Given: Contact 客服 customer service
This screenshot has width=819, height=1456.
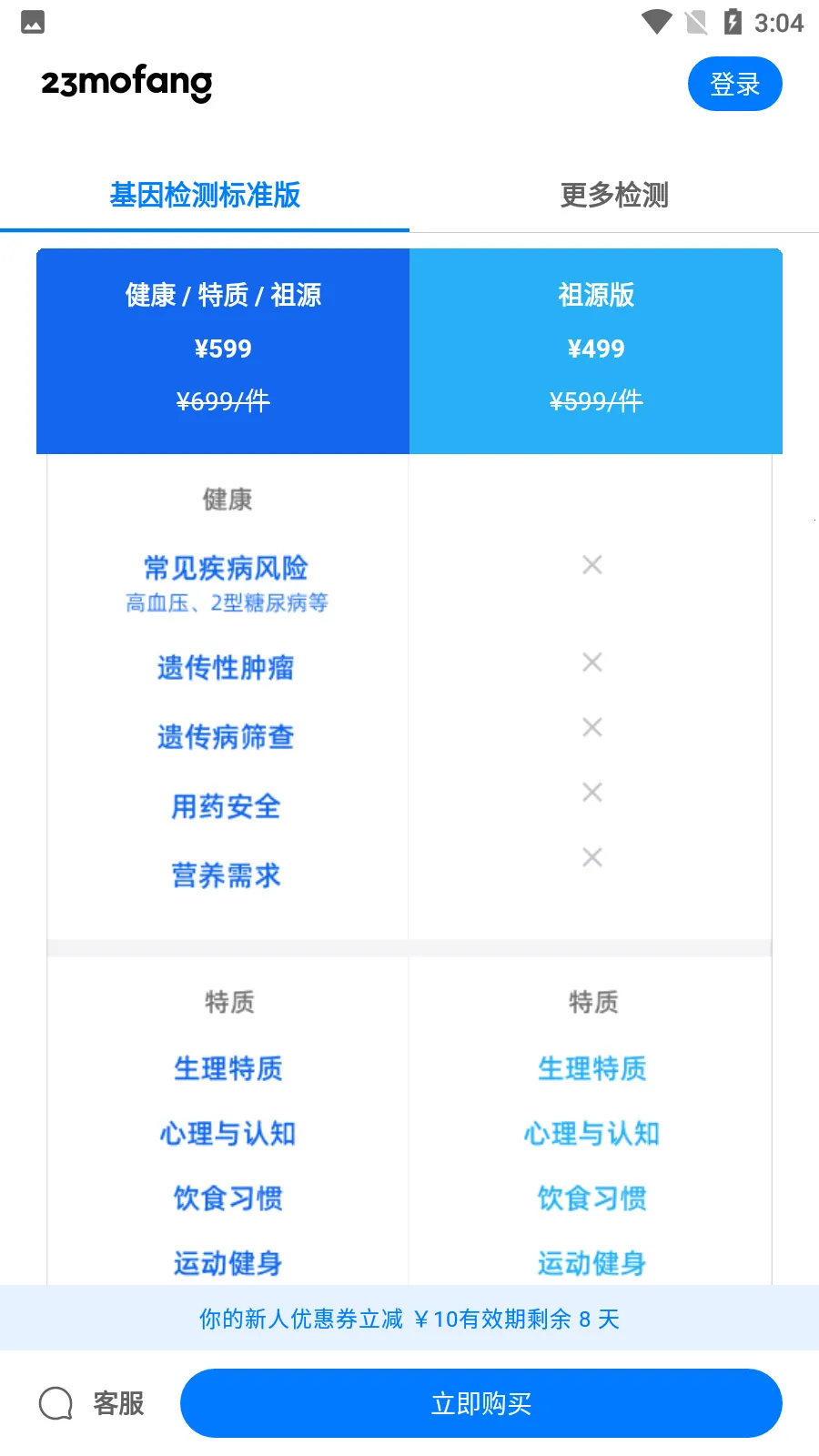Looking at the screenshot, I should click(93, 1403).
